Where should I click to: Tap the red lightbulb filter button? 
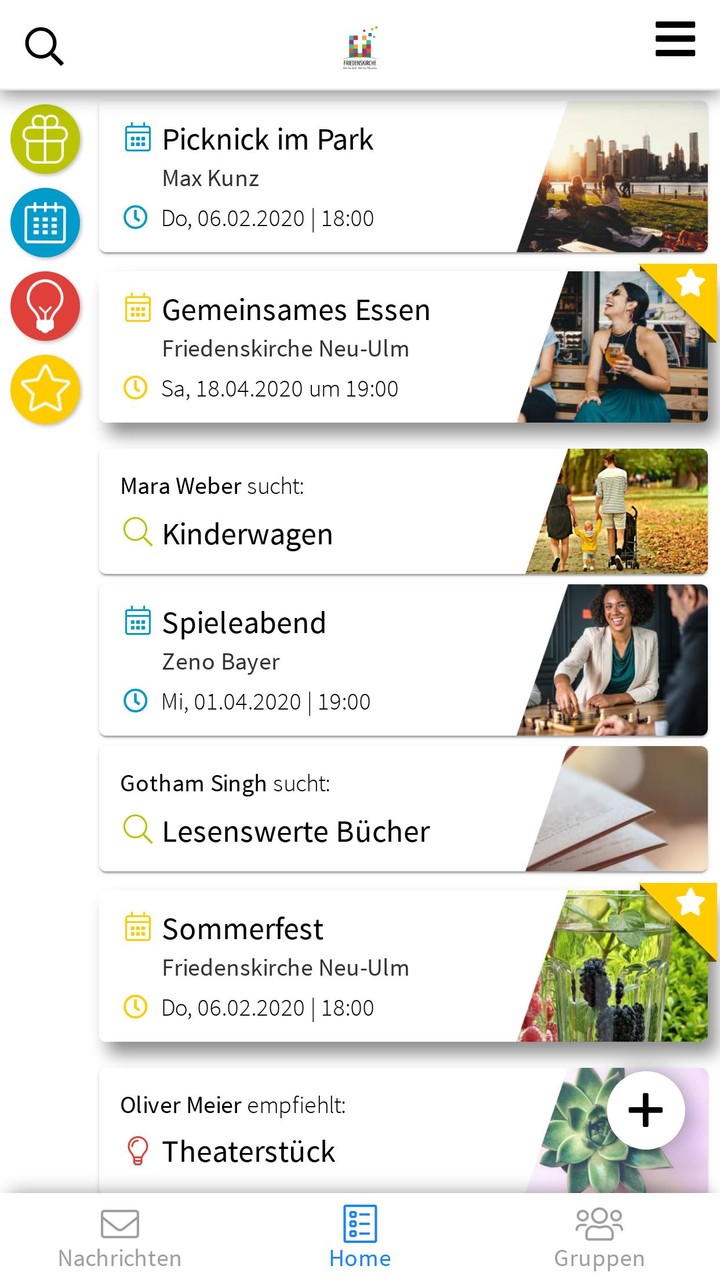tap(45, 306)
